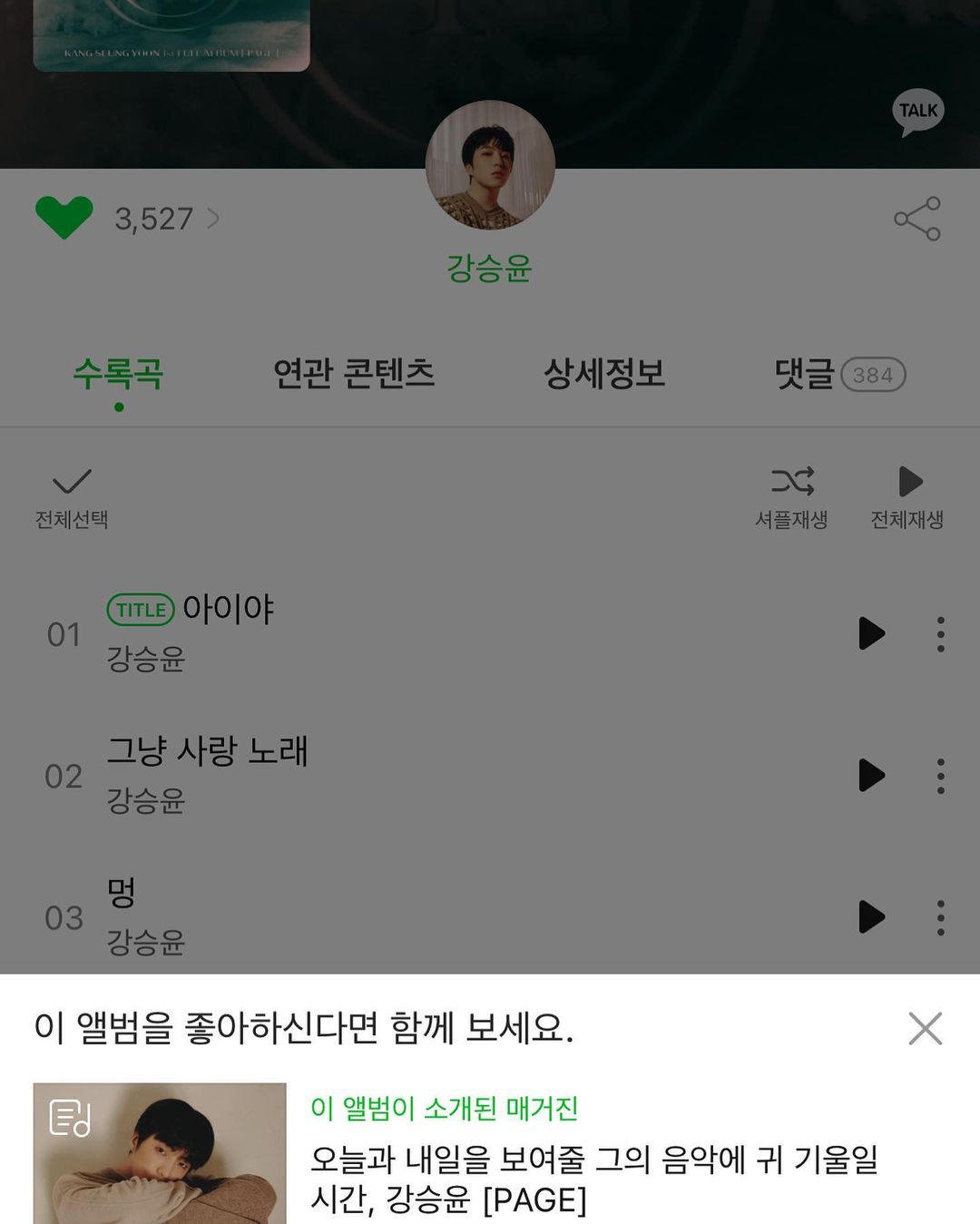Open the 댓글 tab with 384 comments
Viewport: 980px width, 1224px height.
point(838,374)
